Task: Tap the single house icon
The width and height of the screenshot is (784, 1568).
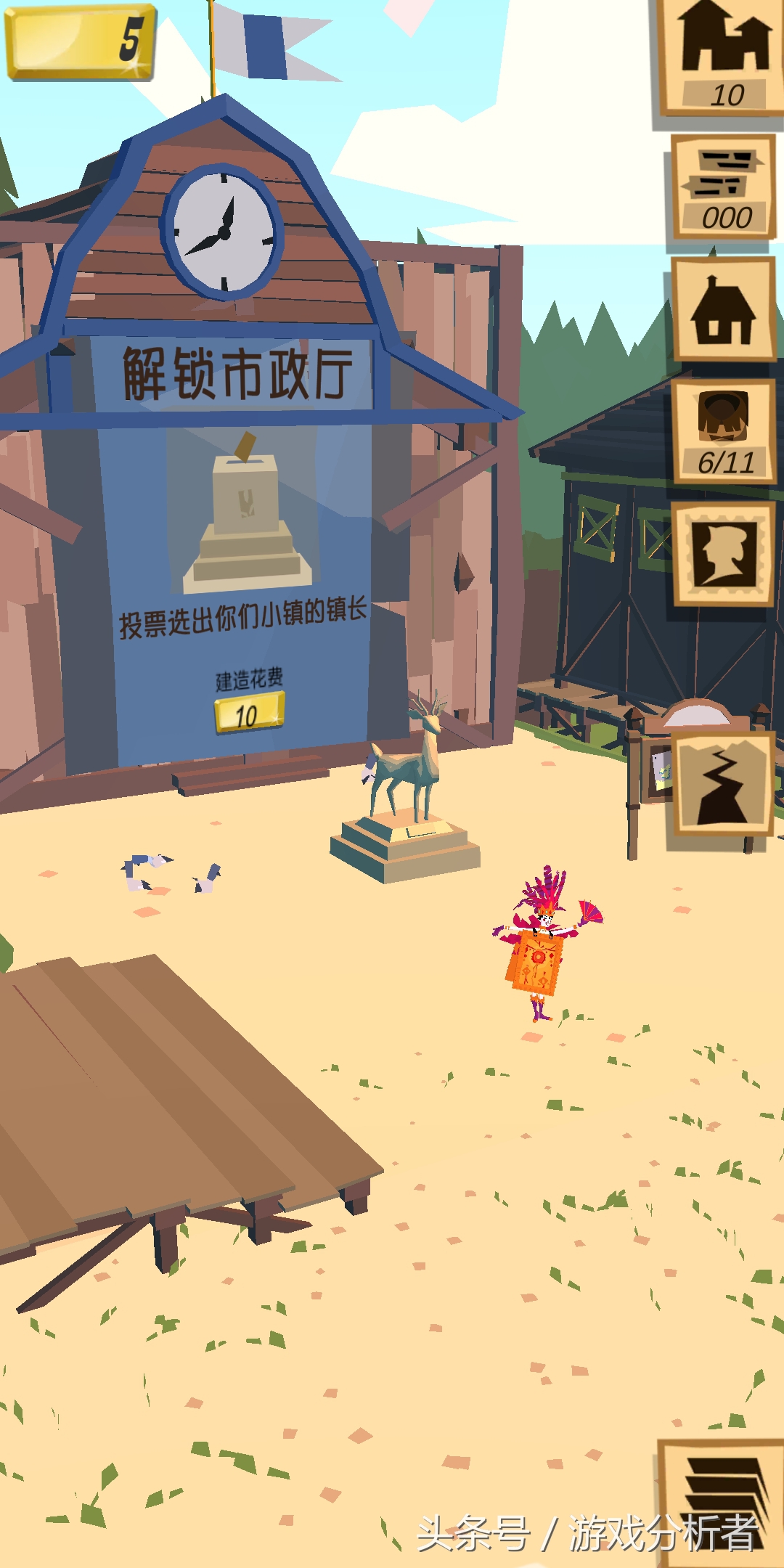Action: click(x=724, y=309)
